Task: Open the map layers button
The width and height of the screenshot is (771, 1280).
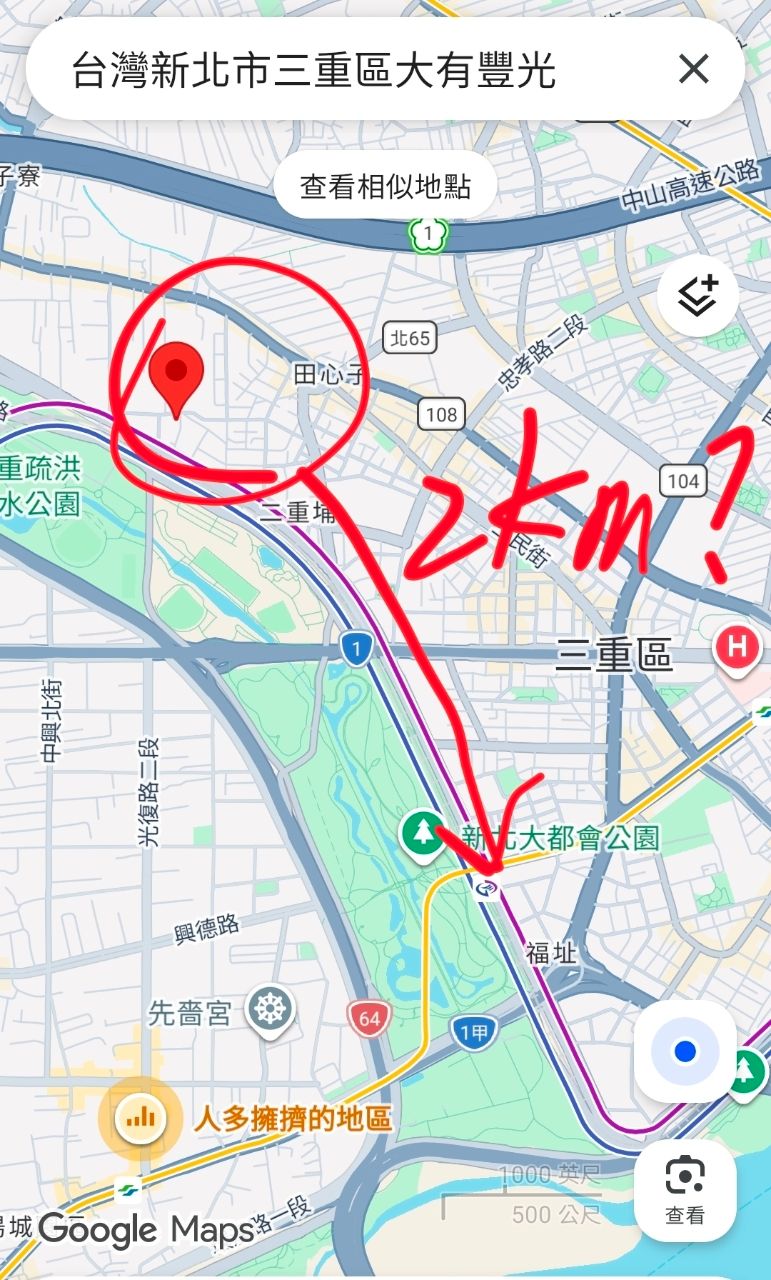Action: [697, 295]
